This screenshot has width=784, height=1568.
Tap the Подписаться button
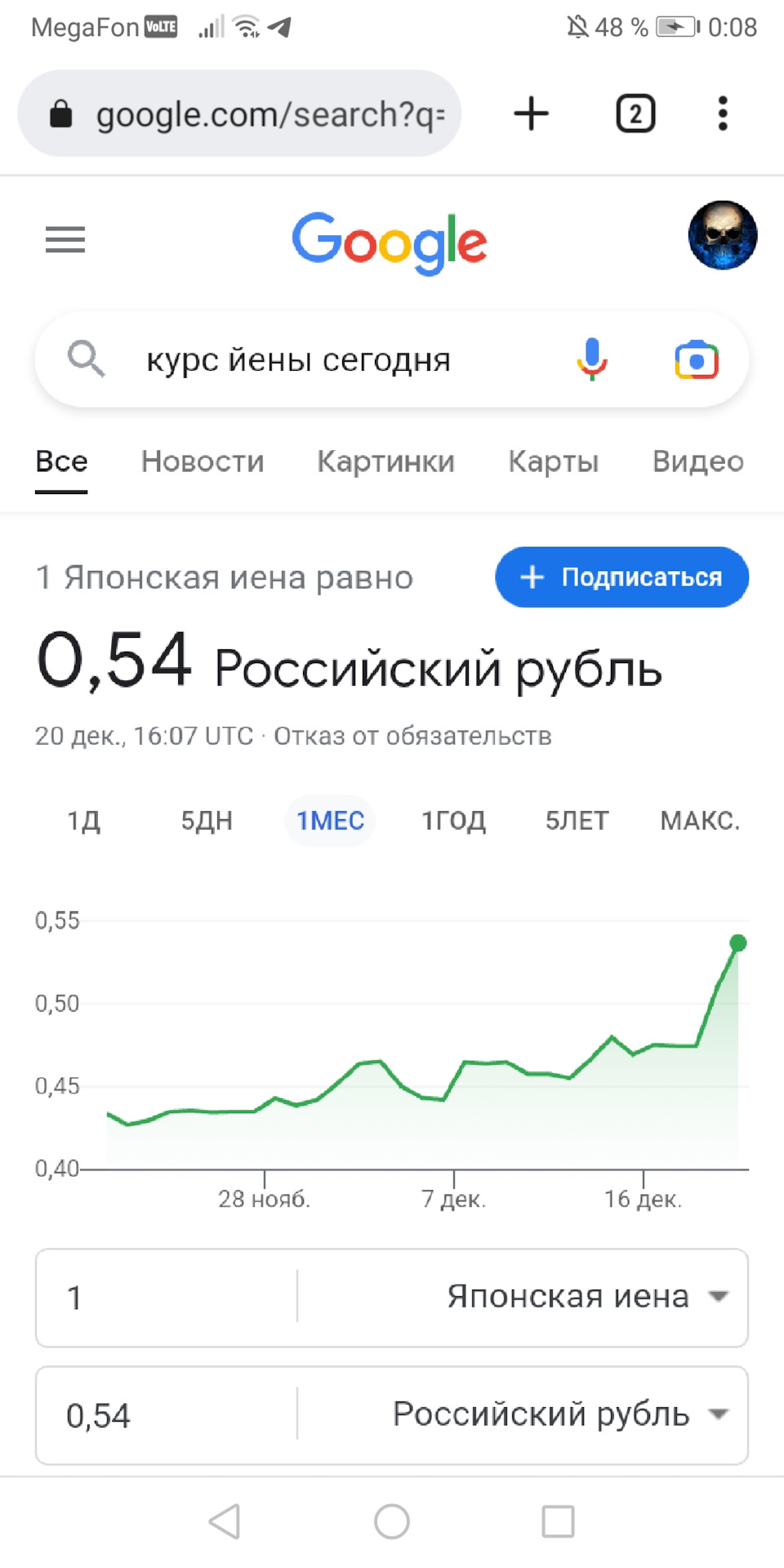click(x=621, y=577)
